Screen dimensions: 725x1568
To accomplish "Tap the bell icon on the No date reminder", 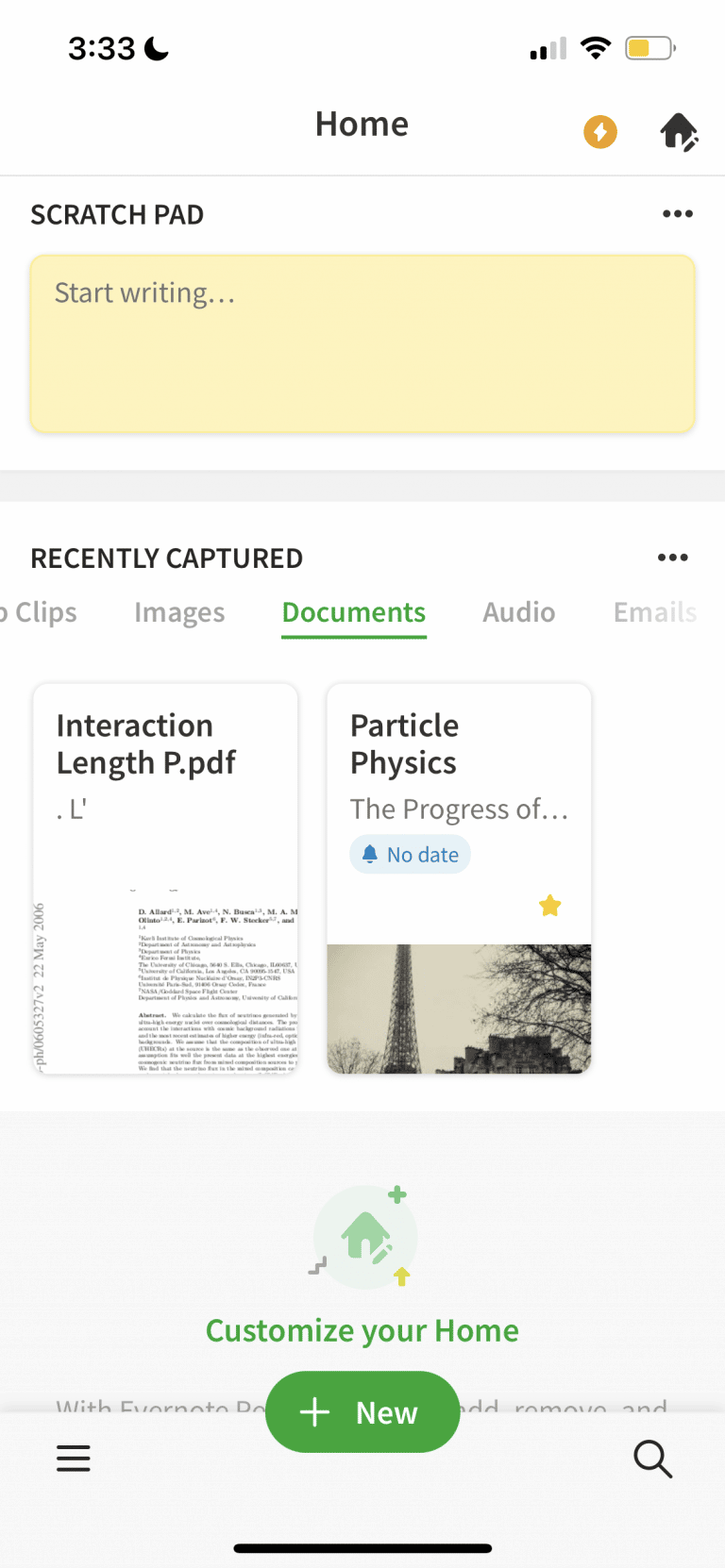I will (370, 853).
